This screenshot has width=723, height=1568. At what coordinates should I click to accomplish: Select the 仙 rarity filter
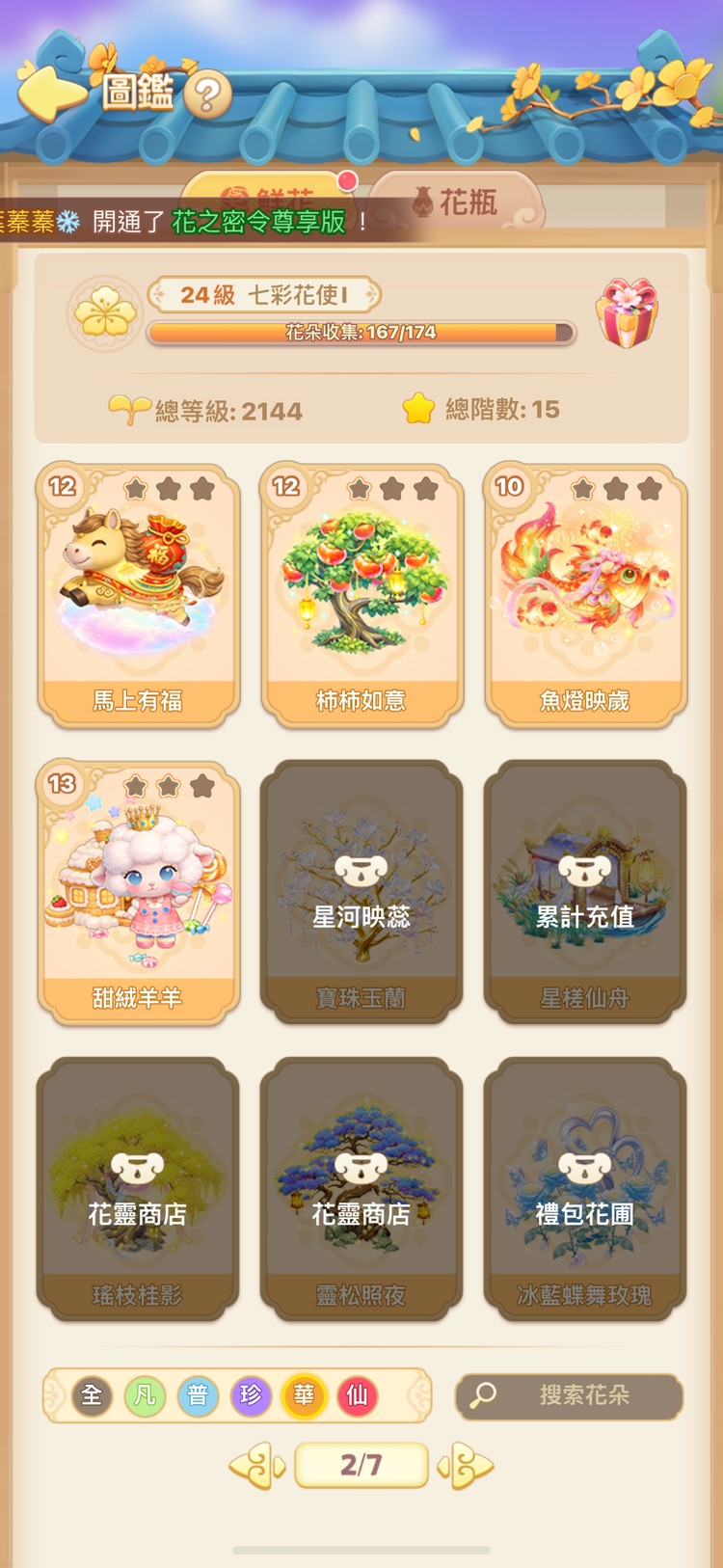[x=358, y=1395]
